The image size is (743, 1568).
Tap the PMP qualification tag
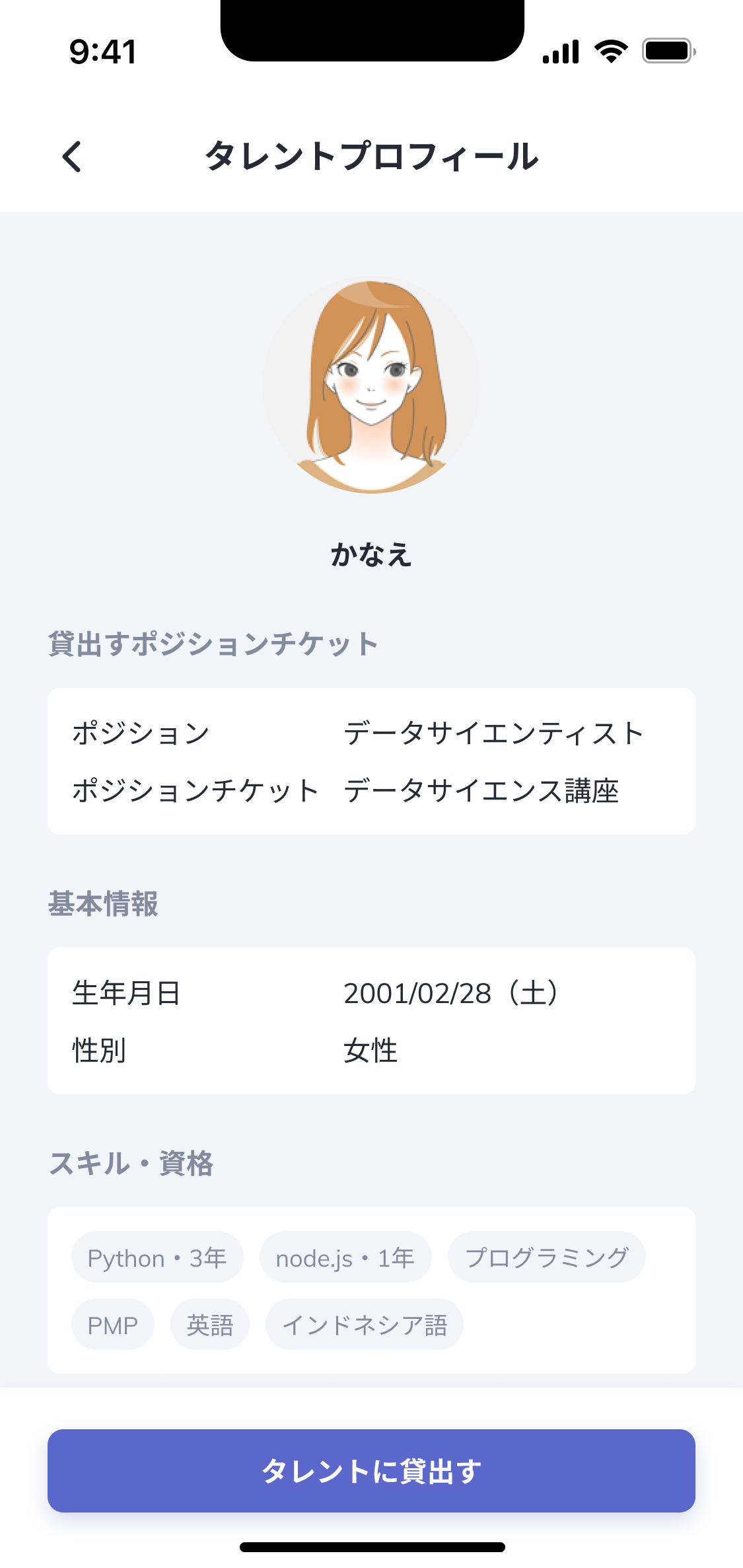click(x=112, y=1324)
